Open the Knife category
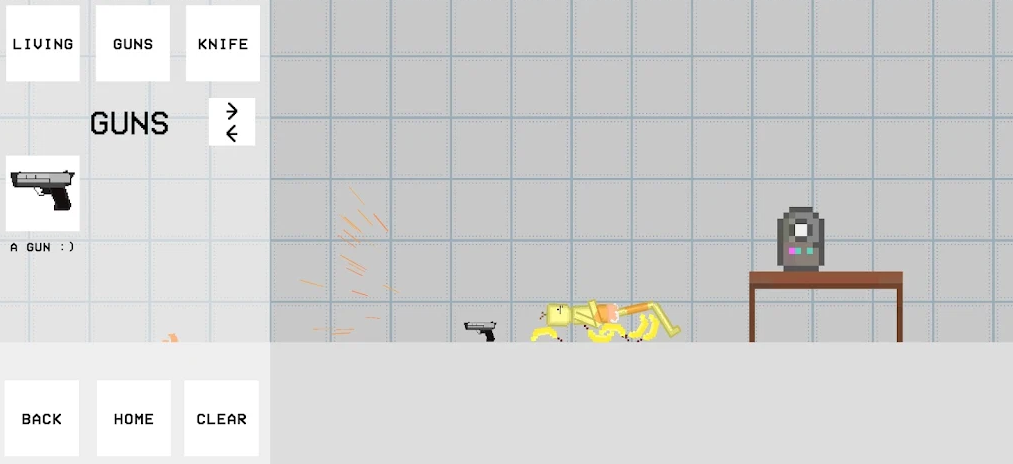1013x464 pixels. point(222,44)
